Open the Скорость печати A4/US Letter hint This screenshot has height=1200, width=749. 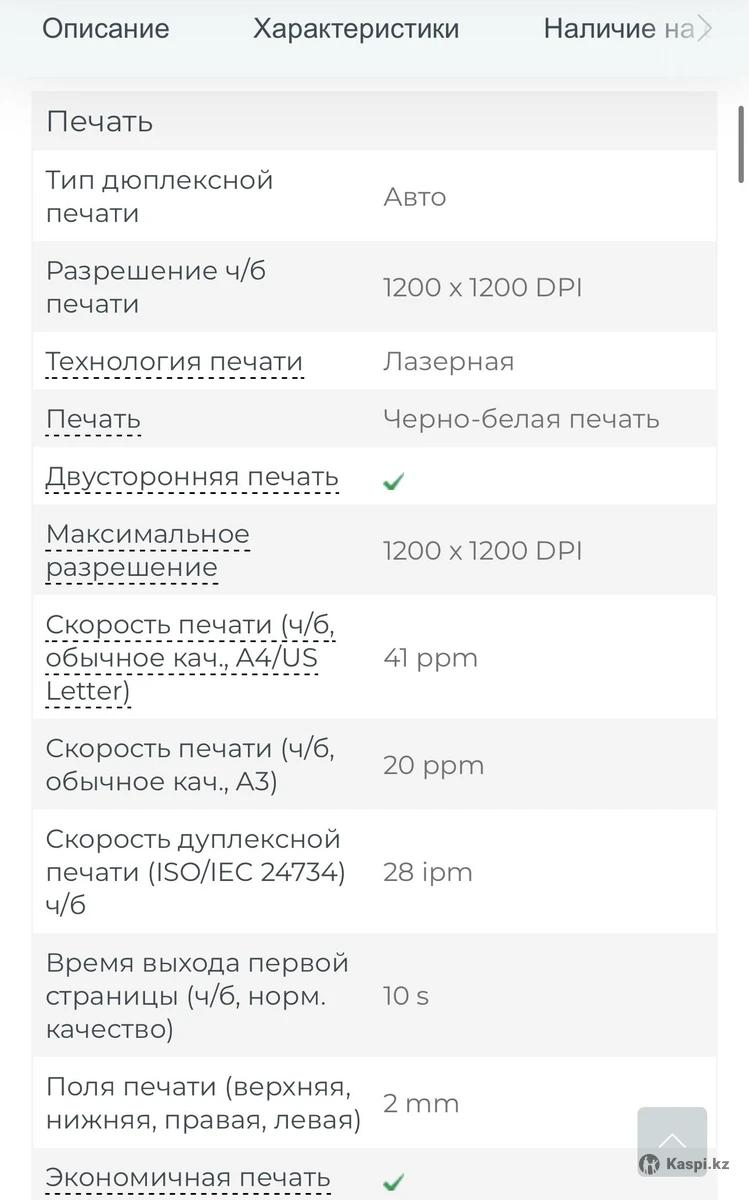coord(190,658)
